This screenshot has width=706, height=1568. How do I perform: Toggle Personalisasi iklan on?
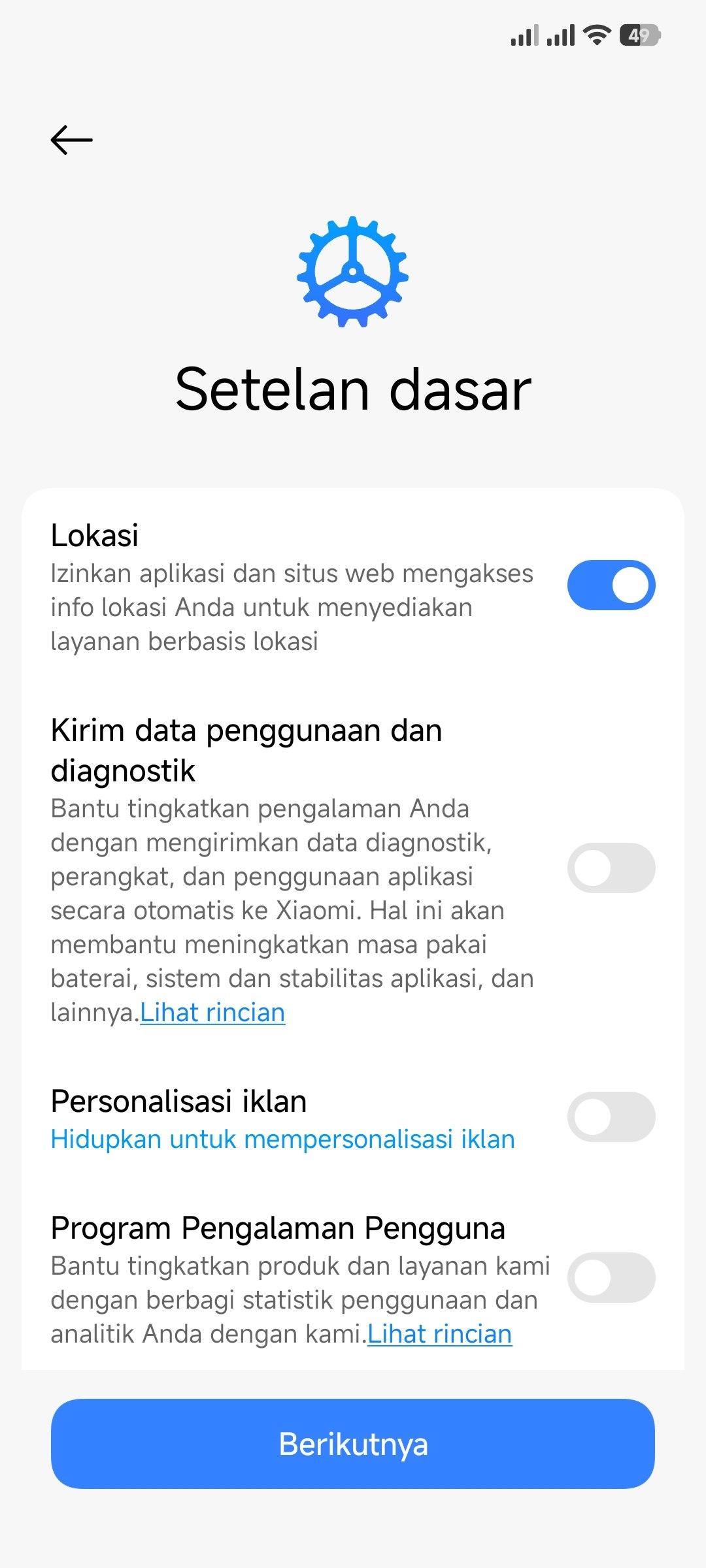(611, 1117)
